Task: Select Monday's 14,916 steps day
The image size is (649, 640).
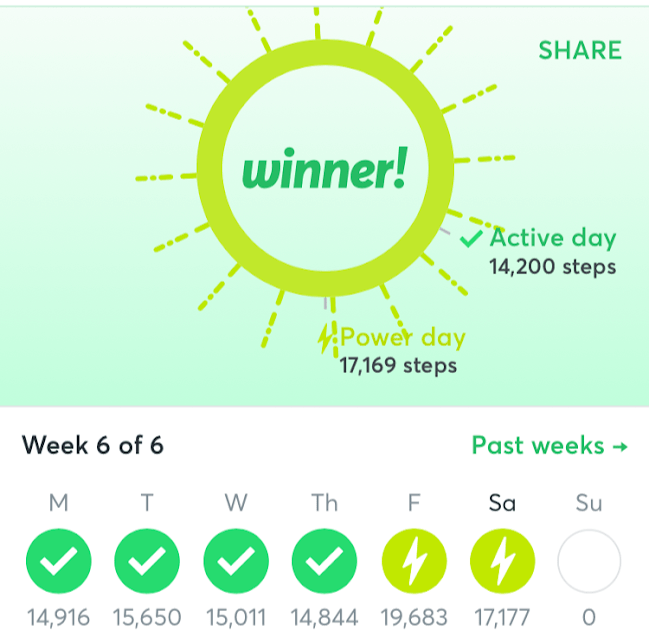Action: click(x=59, y=561)
